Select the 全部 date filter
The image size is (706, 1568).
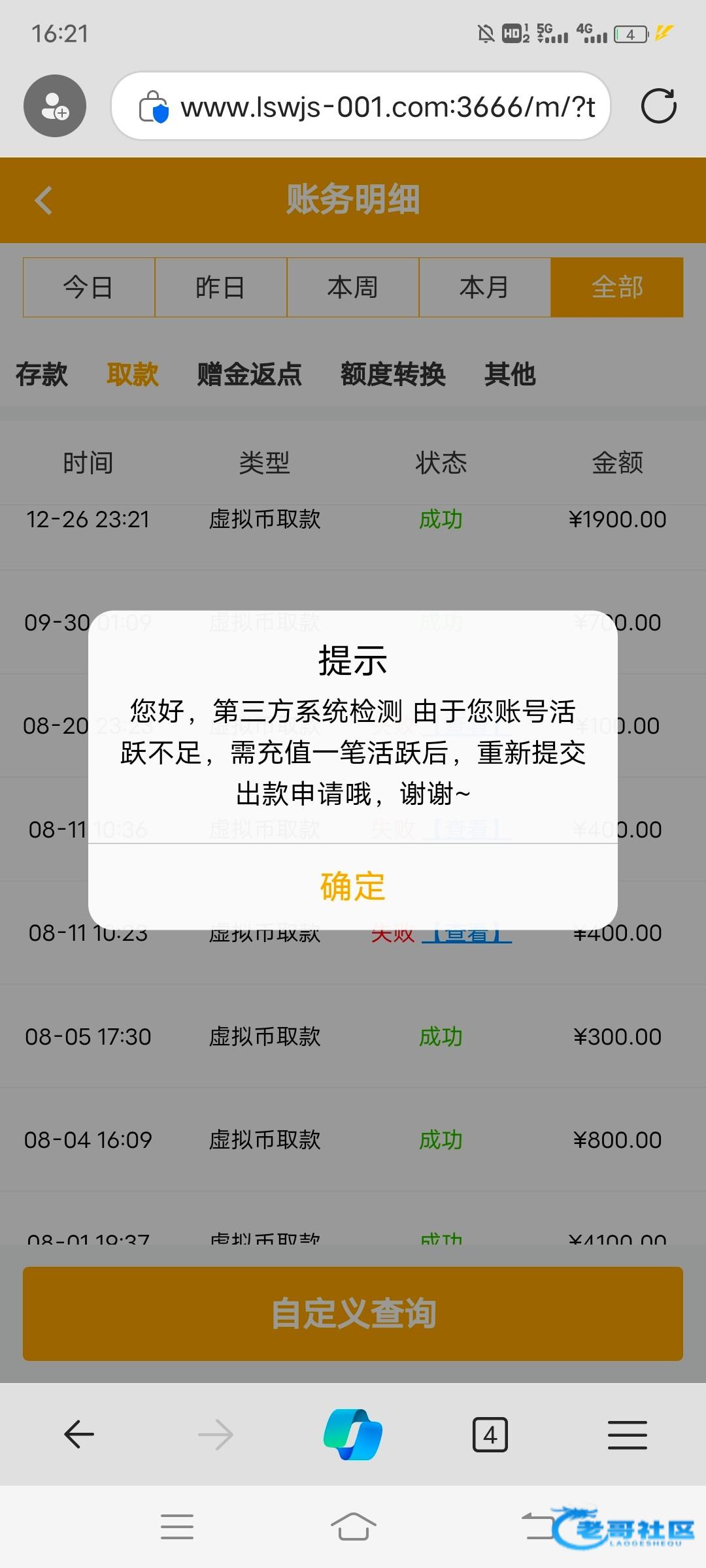617,287
